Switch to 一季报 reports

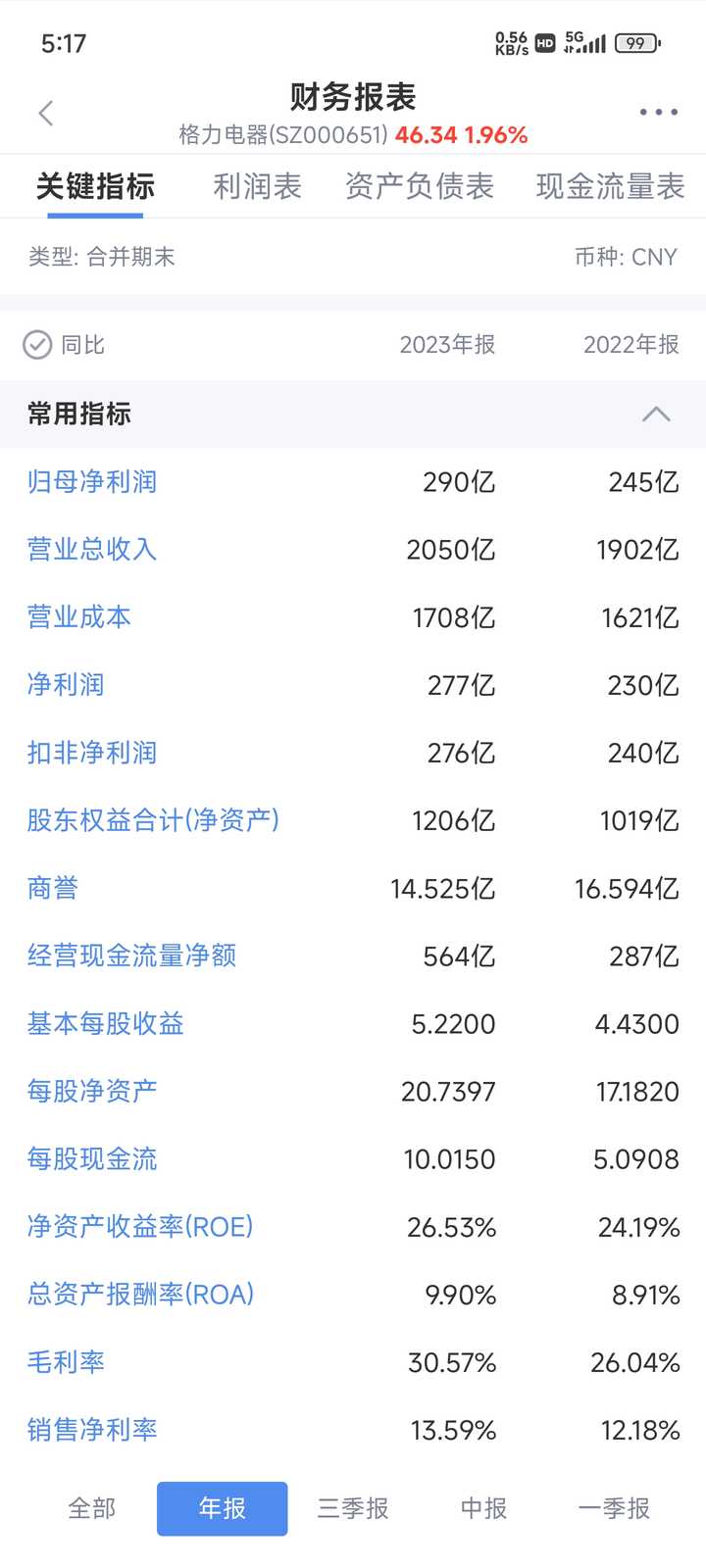pyautogui.click(x=614, y=1508)
